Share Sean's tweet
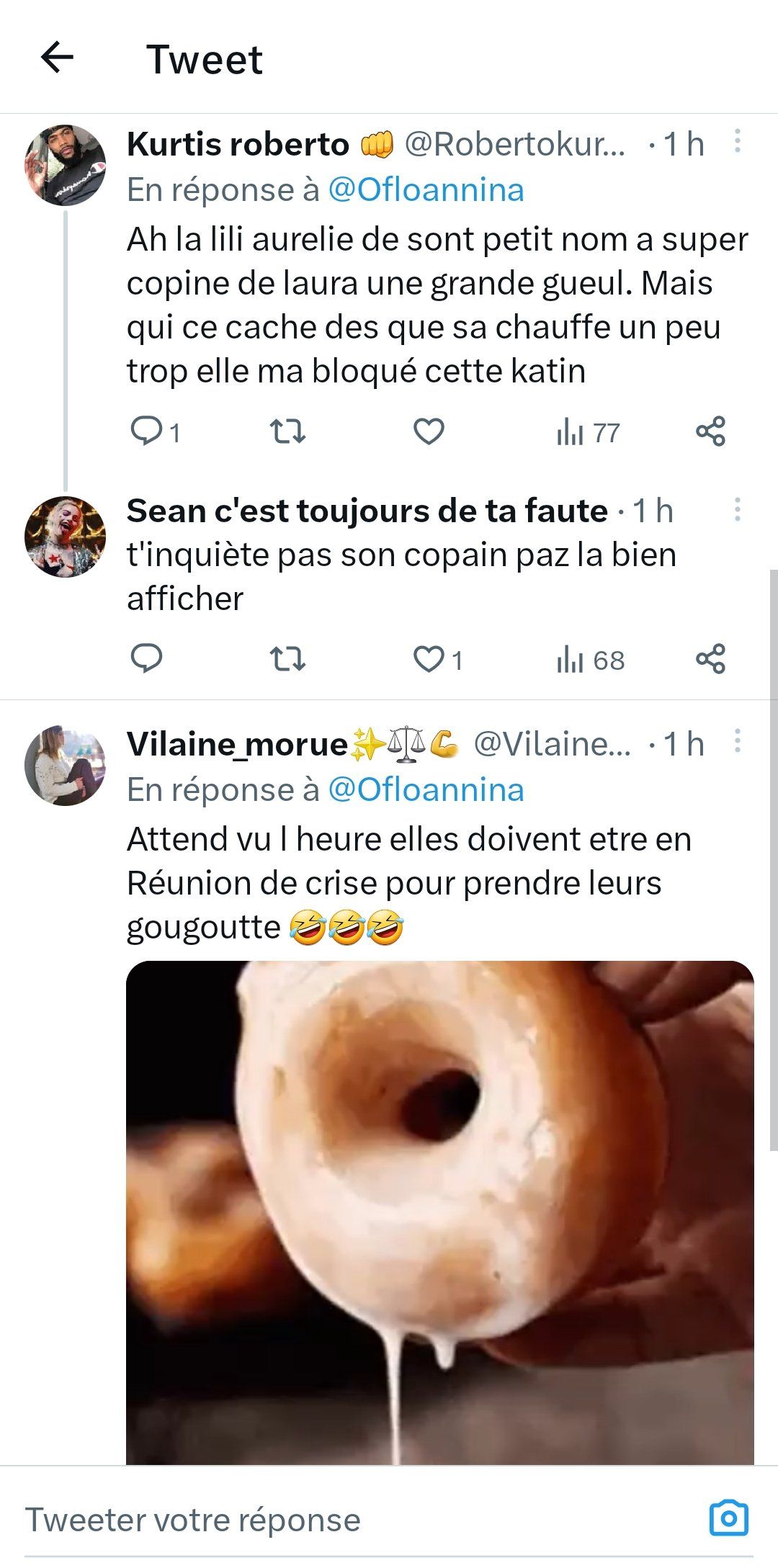 click(x=710, y=658)
